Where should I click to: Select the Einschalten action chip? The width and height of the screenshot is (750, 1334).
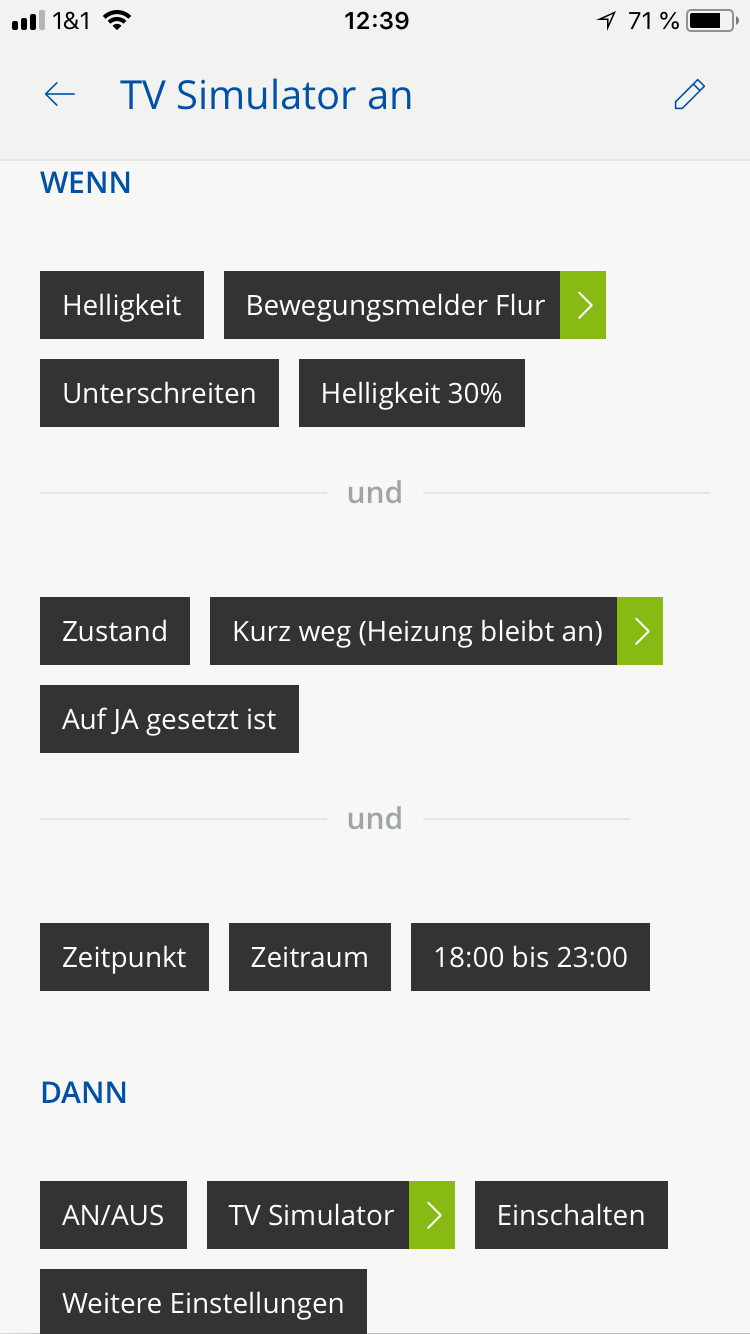pyautogui.click(x=571, y=1215)
